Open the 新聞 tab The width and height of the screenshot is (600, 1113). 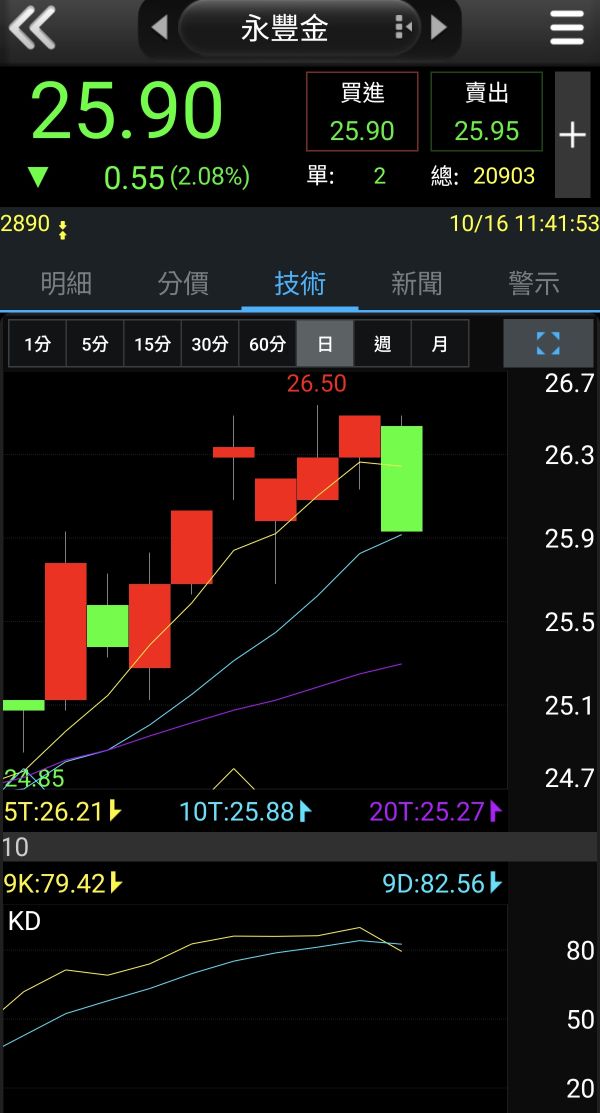[417, 284]
